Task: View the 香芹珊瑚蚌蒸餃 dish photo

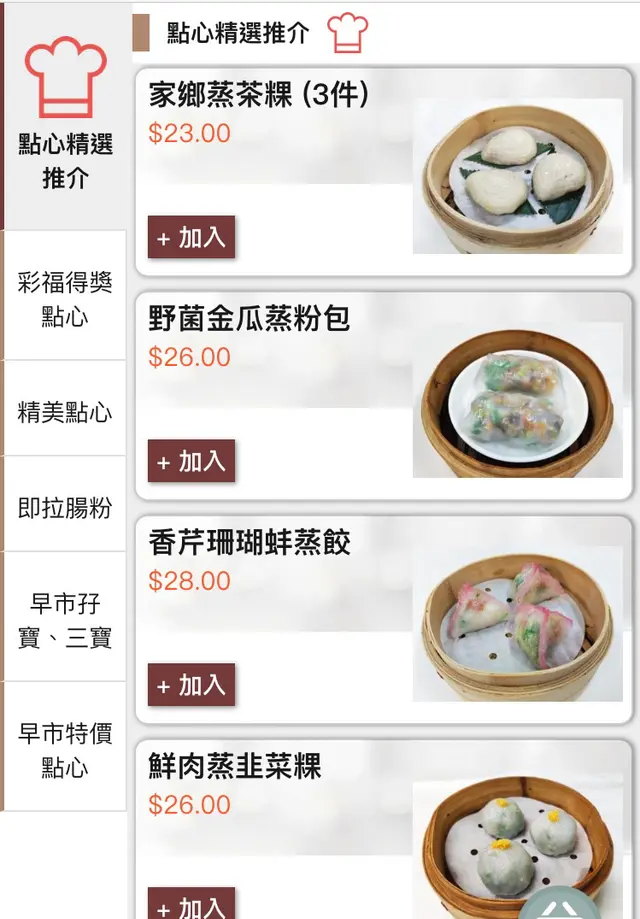Action: pos(517,625)
